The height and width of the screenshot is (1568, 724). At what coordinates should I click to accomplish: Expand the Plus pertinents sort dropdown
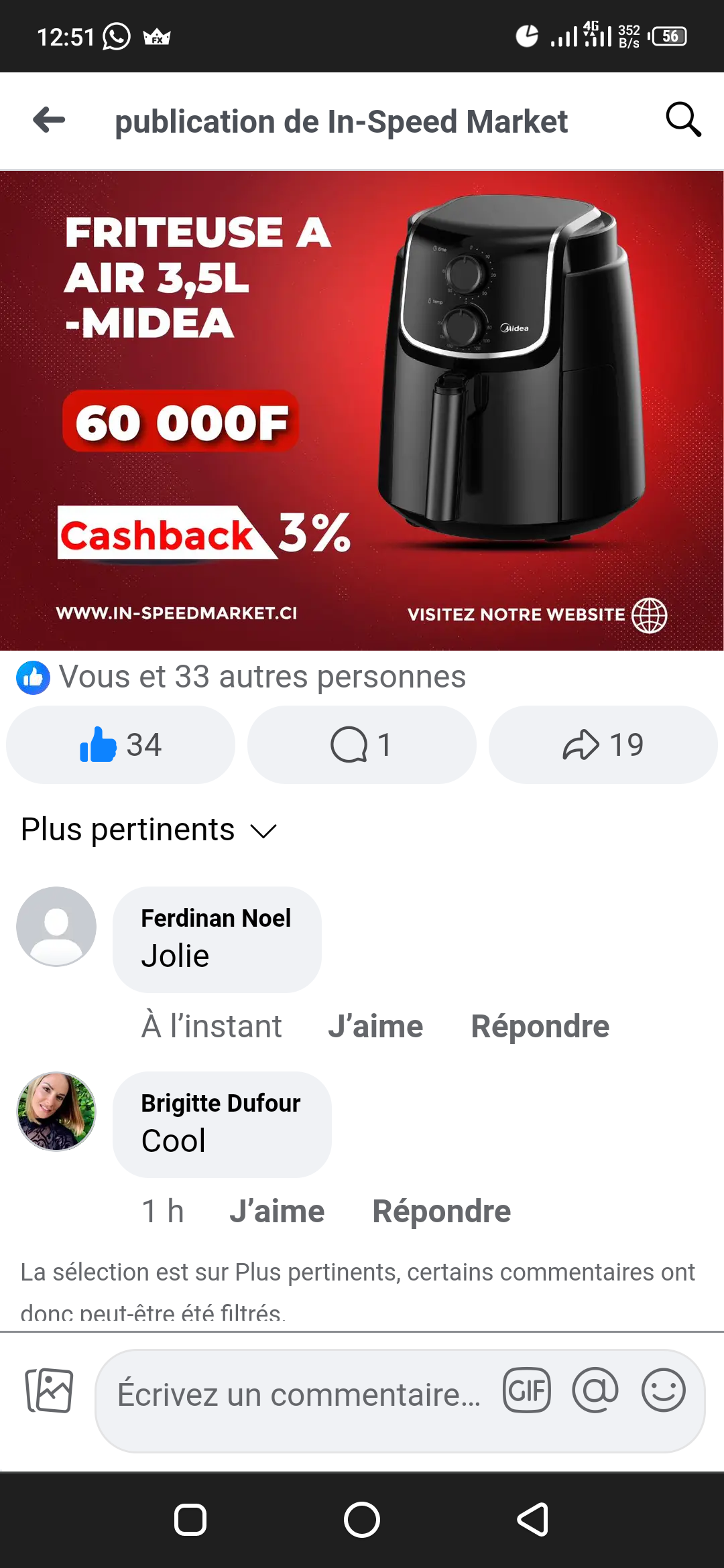pyautogui.click(x=149, y=830)
